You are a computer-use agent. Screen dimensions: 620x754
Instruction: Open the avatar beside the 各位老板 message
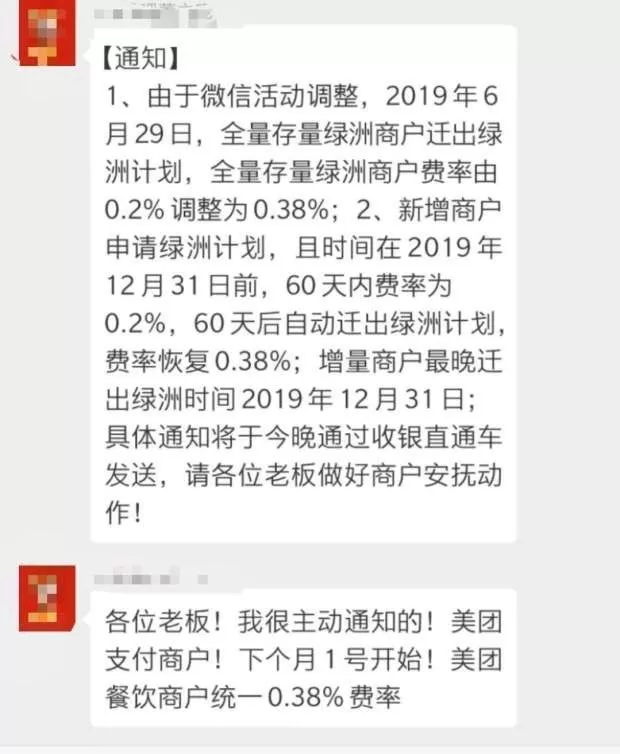47,598
